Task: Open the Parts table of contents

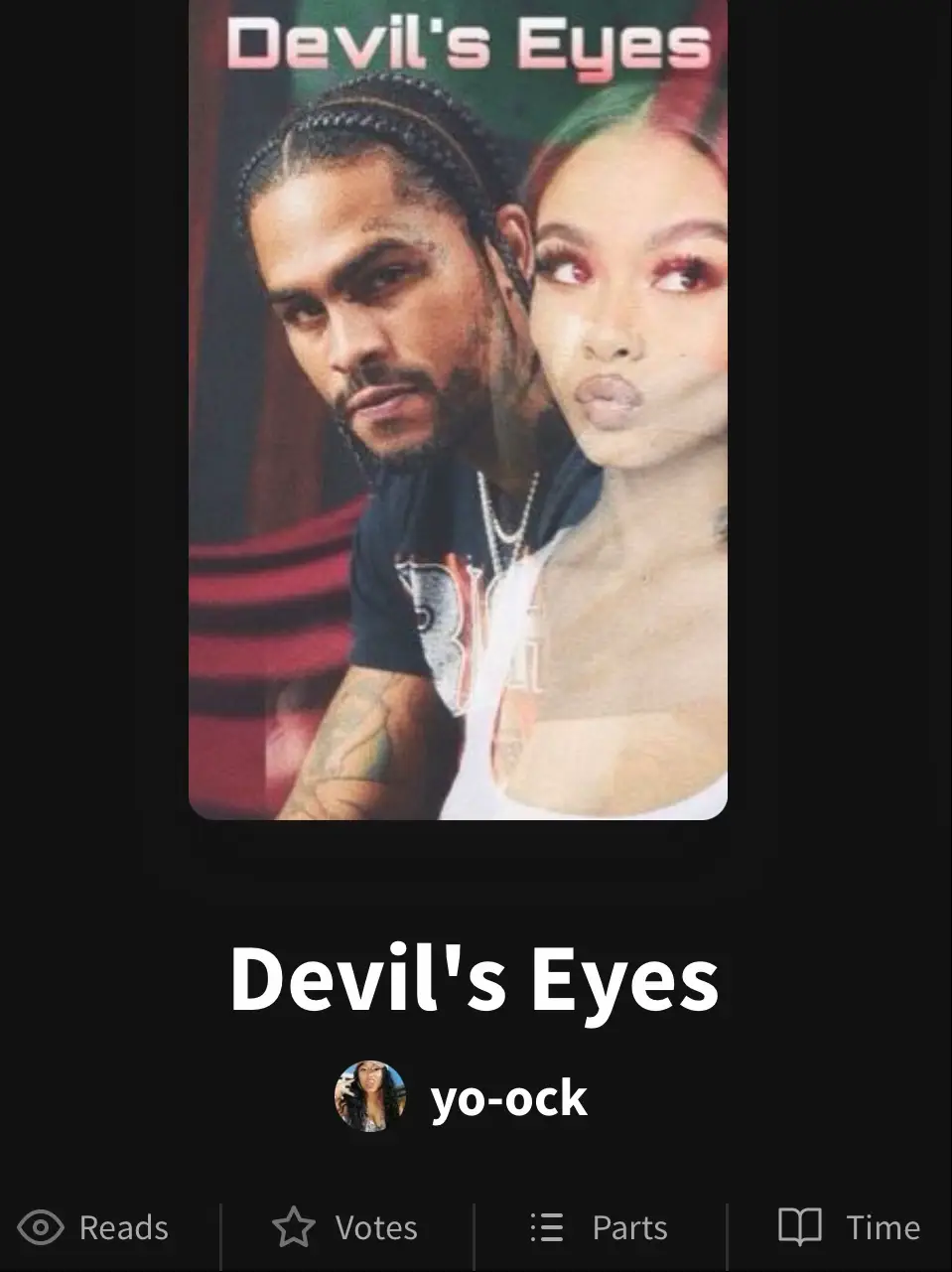Action: click(x=599, y=1228)
